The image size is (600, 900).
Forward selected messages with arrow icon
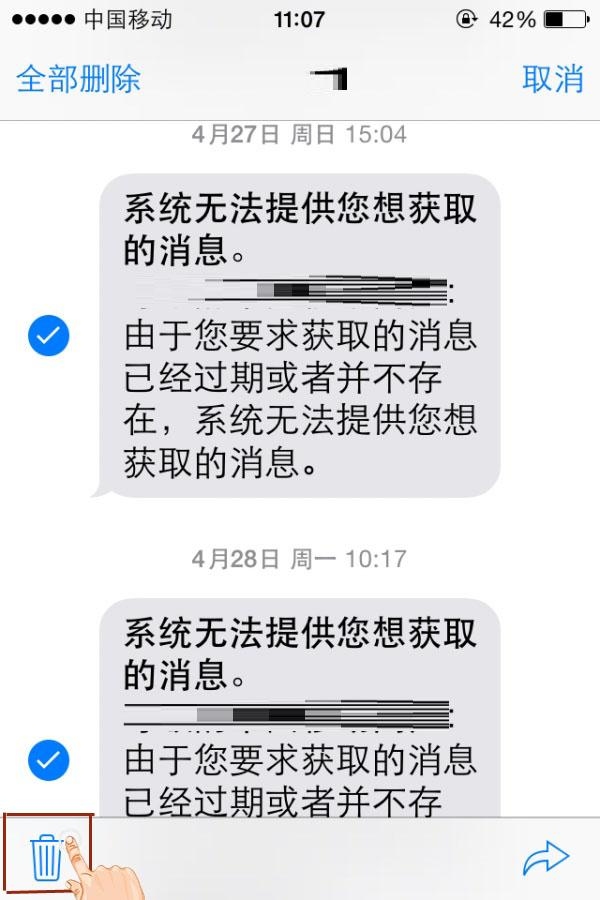pos(545,858)
